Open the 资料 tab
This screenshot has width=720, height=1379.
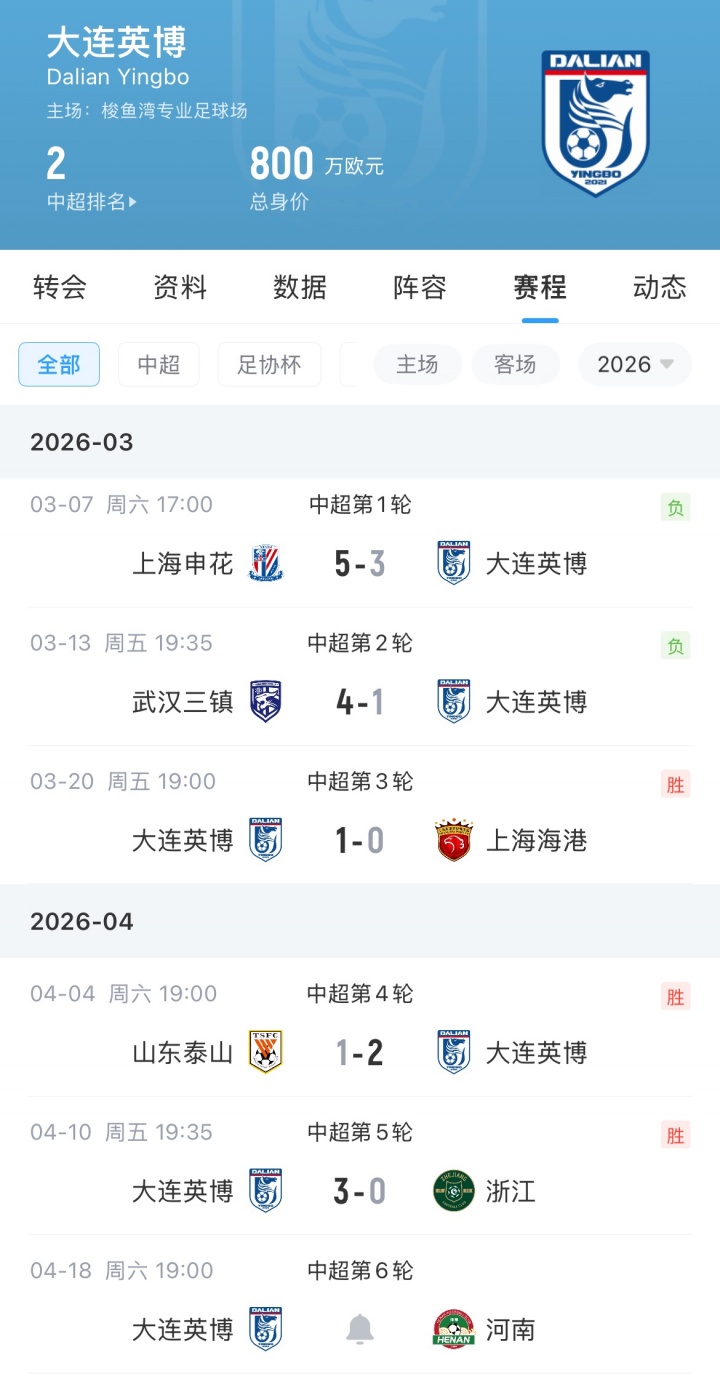click(x=180, y=288)
